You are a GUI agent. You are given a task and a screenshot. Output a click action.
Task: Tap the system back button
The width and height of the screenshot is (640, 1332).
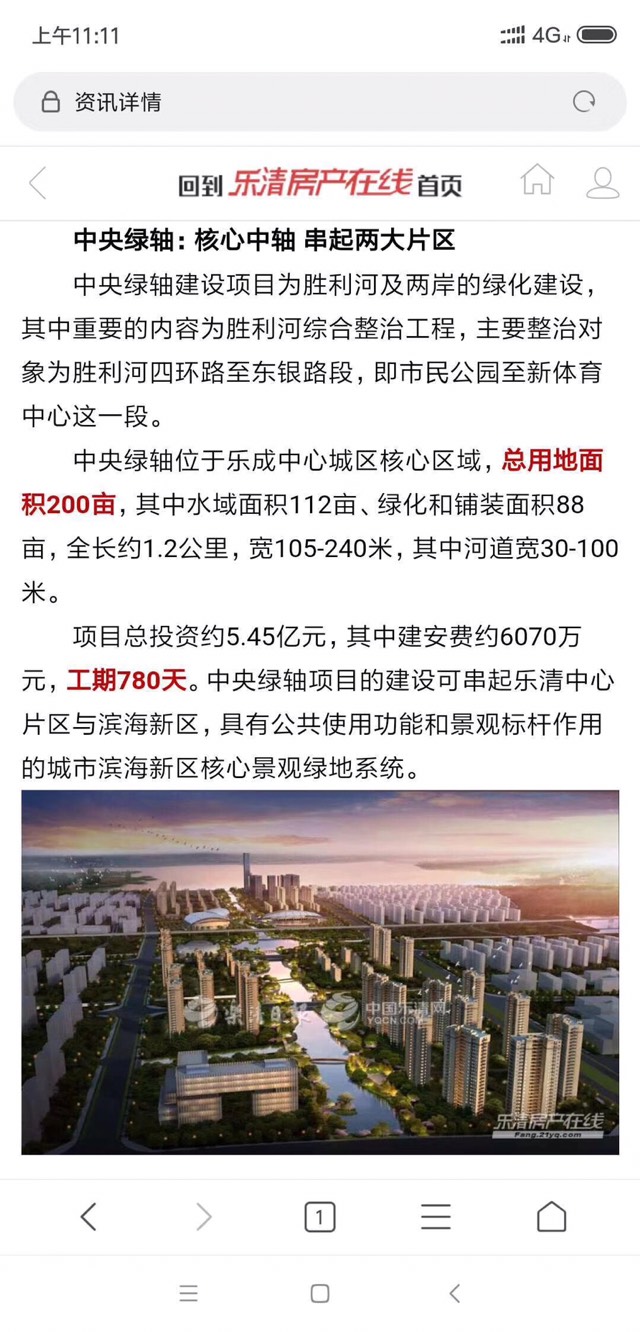(x=454, y=1292)
